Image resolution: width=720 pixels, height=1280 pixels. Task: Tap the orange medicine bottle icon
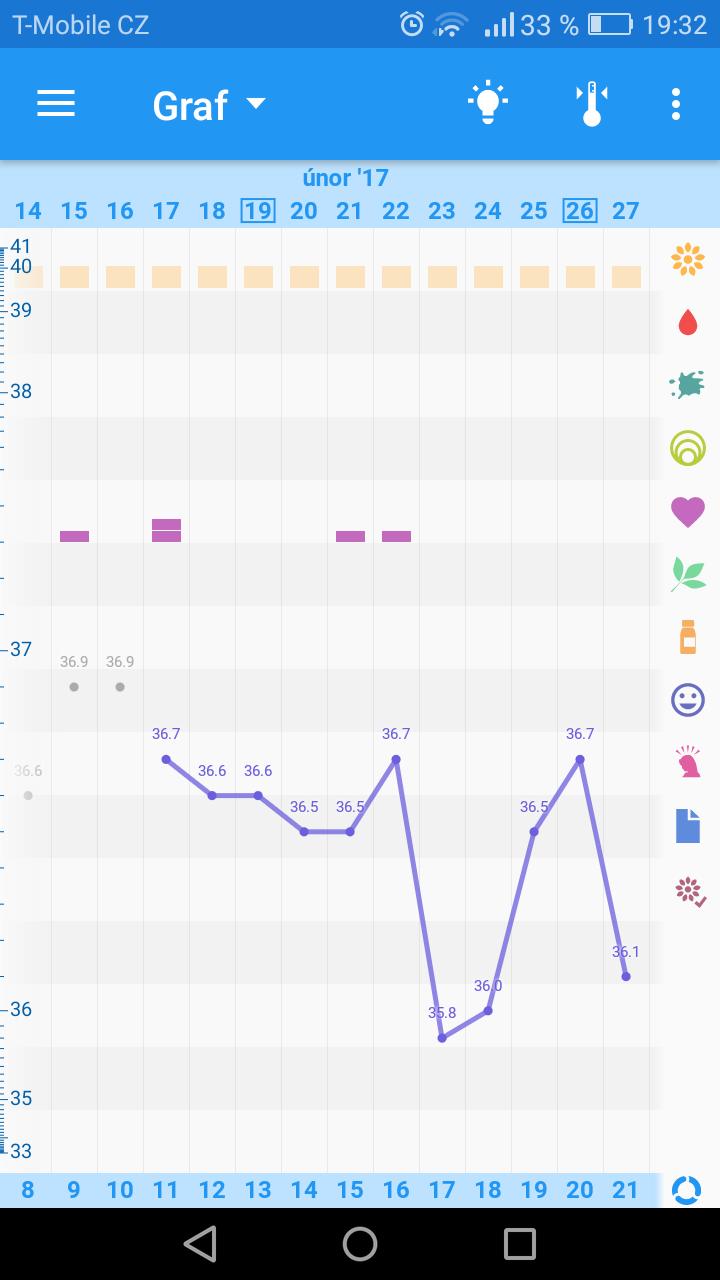(688, 636)
